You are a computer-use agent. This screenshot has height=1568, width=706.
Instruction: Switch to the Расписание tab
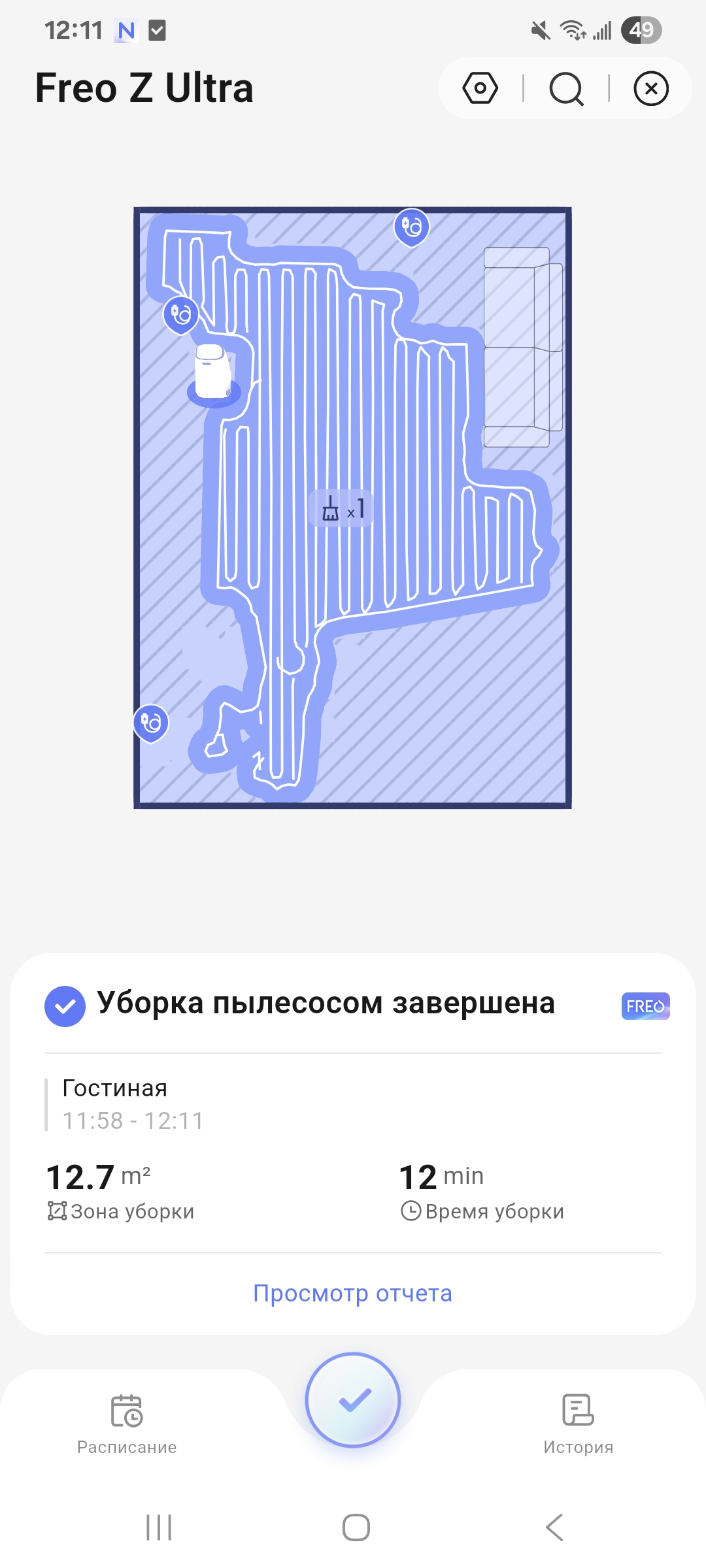127,1423
